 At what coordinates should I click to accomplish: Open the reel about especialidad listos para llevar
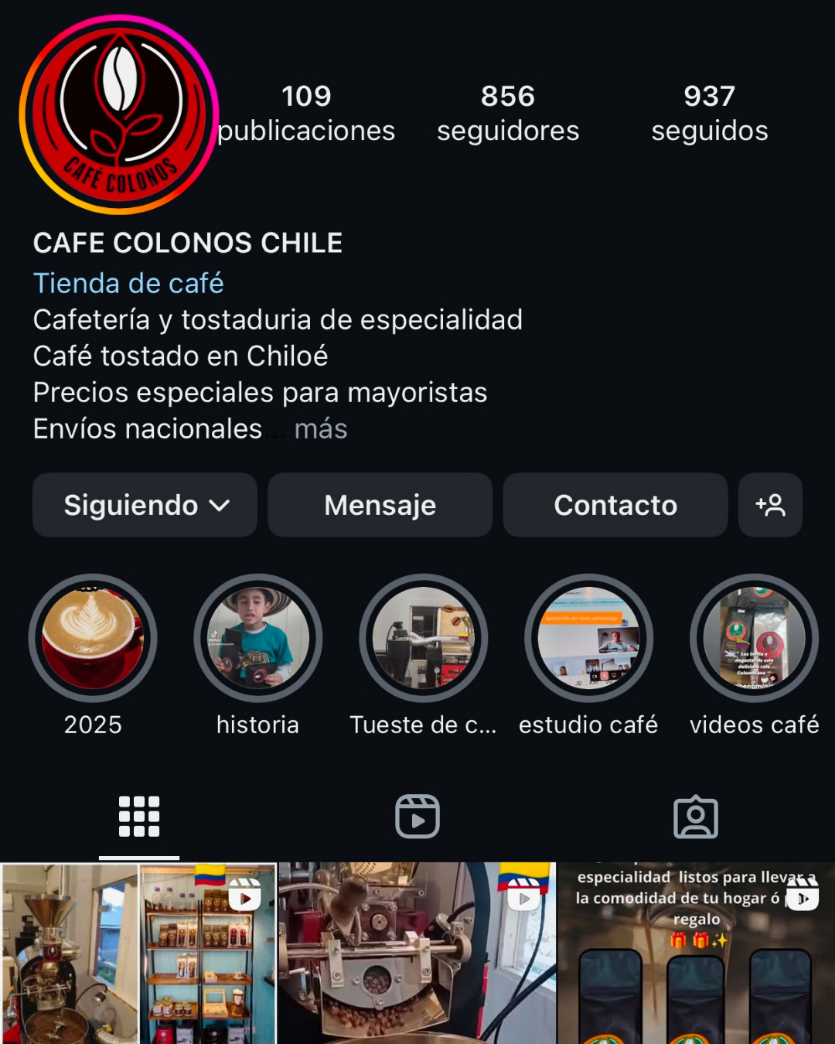[x=696, y=953]
